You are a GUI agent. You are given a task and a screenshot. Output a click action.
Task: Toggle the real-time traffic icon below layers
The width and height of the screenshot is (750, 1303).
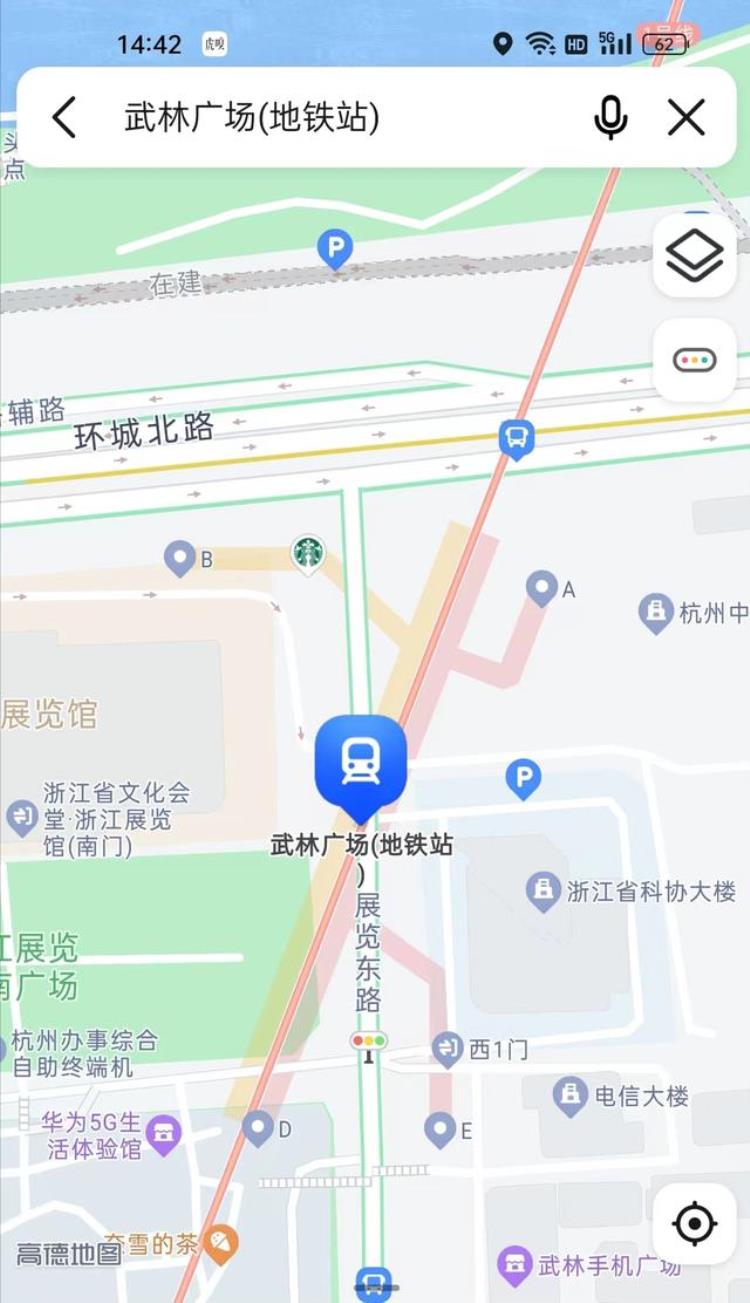tap(696, 358)
